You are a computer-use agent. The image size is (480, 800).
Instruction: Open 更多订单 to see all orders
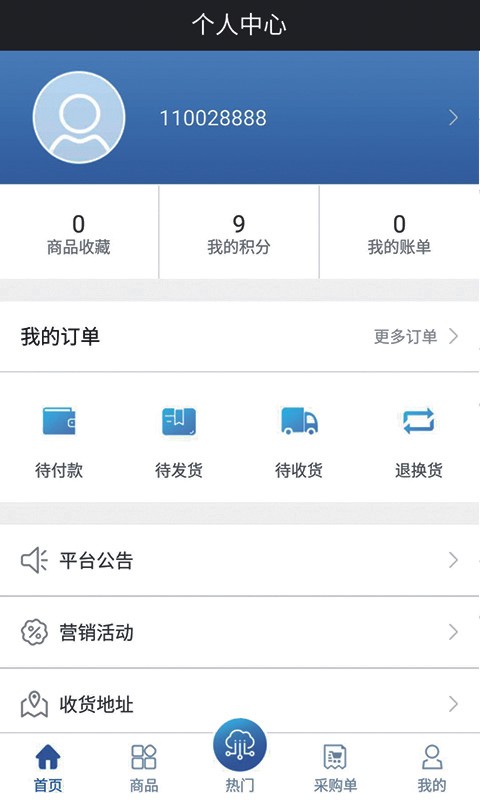point(416,336)
